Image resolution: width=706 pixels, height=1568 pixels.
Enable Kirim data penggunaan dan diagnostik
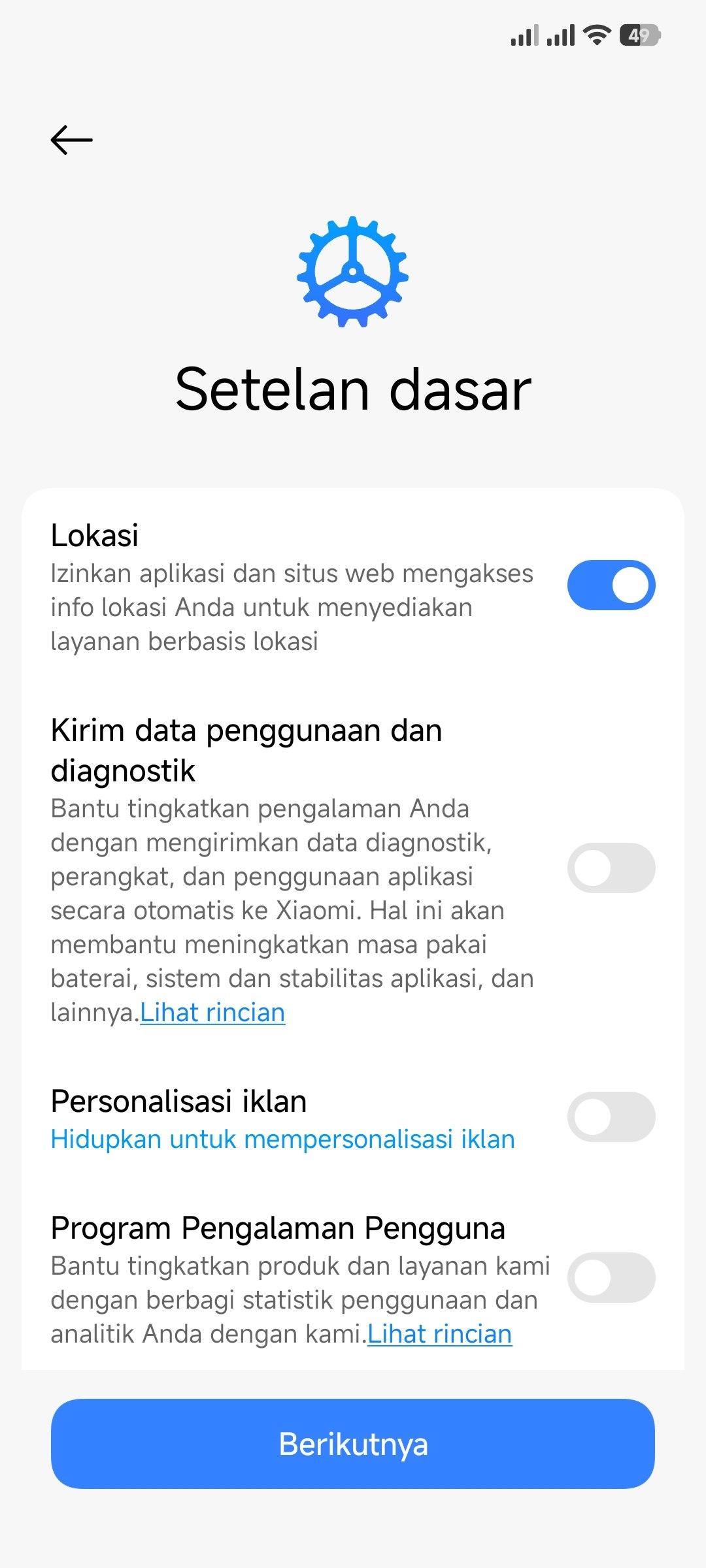(611, 868)
